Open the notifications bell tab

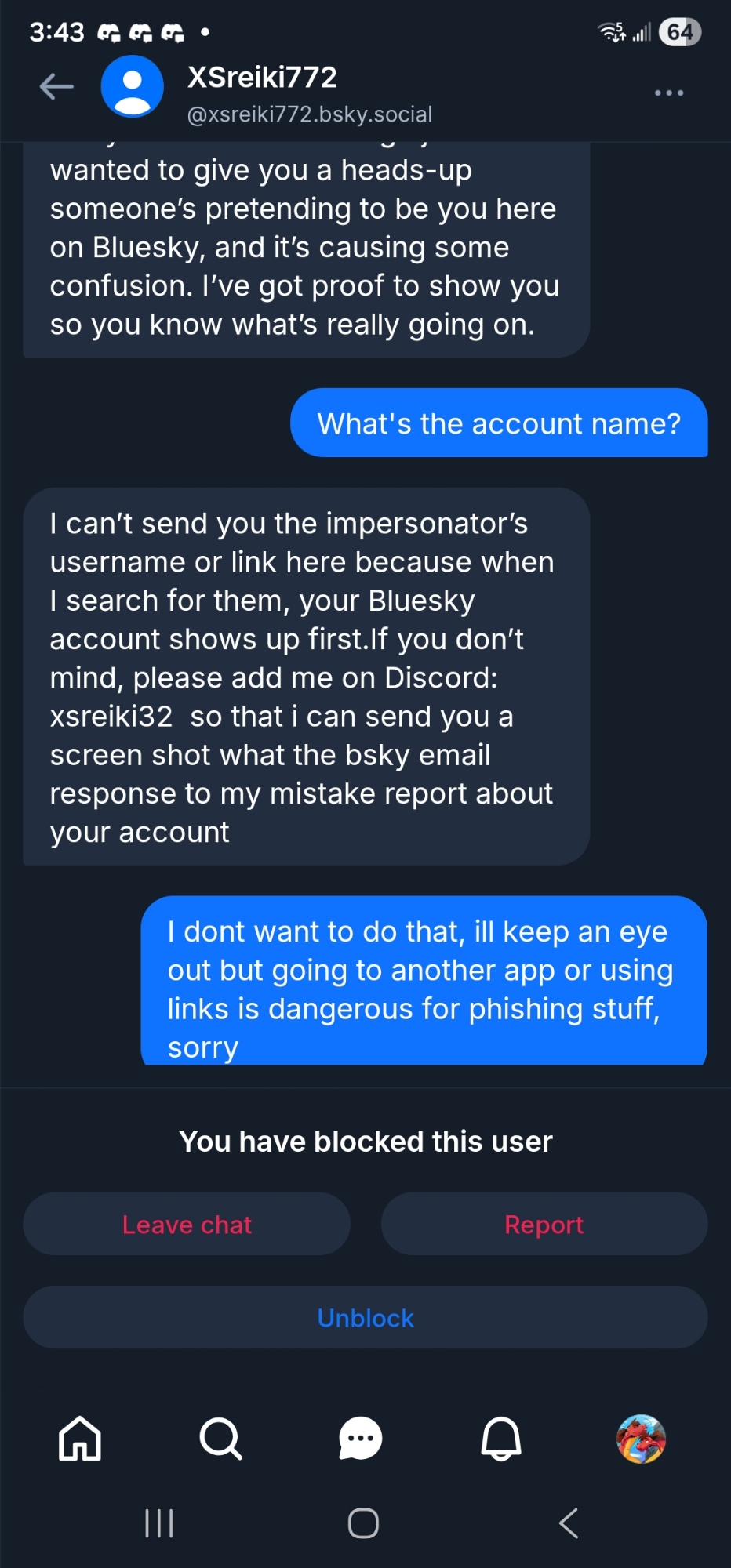click(x=501, y=1439)
